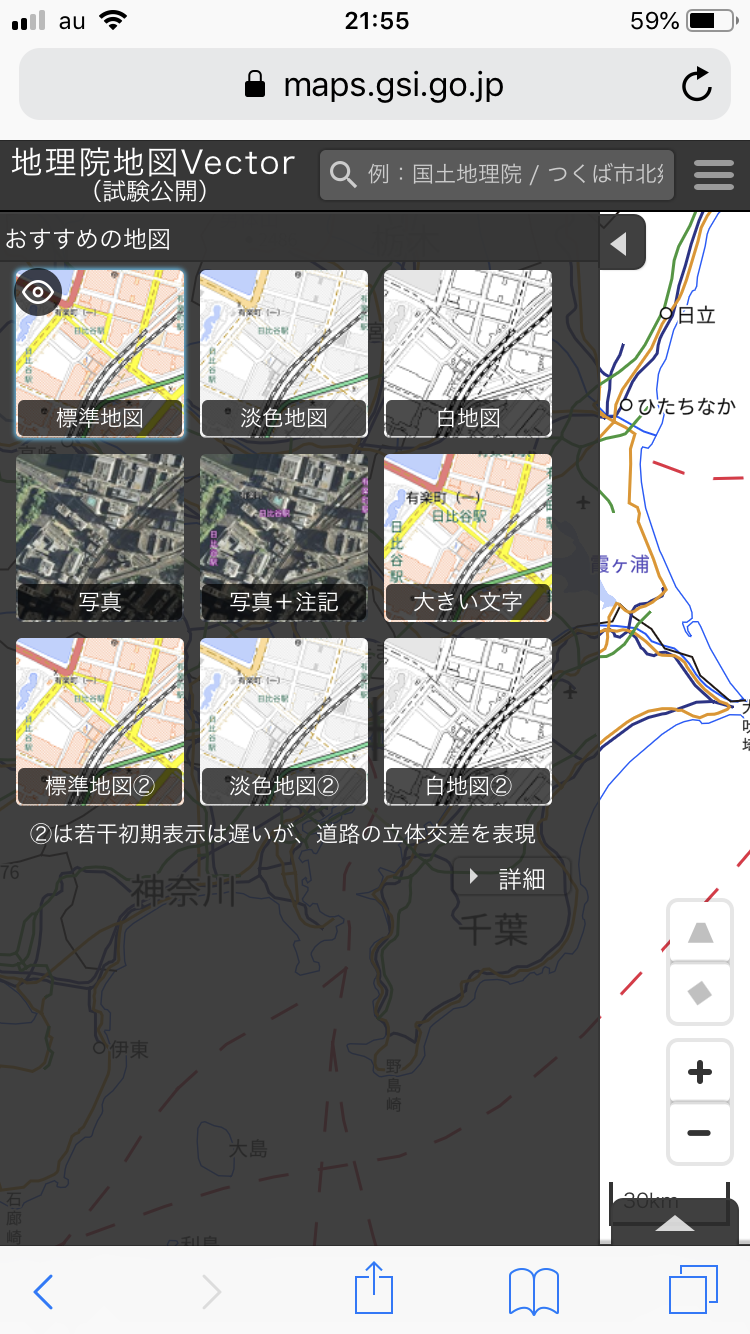Viewport: 750px width, 1334px height.
Task: Select the 大きい文字 map style
Action: (x=468, y=537)
